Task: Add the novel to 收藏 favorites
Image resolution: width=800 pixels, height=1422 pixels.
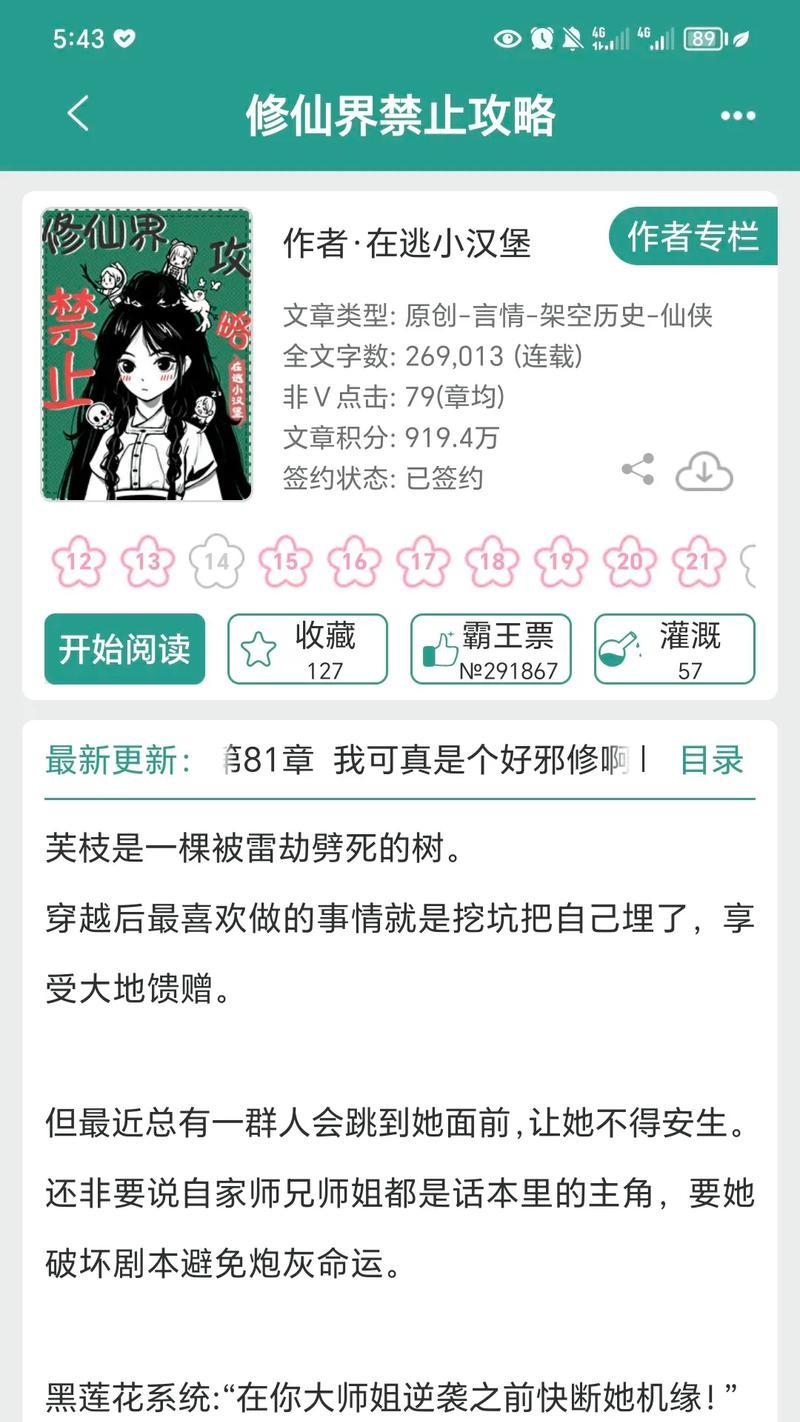Action: (307, 649)
